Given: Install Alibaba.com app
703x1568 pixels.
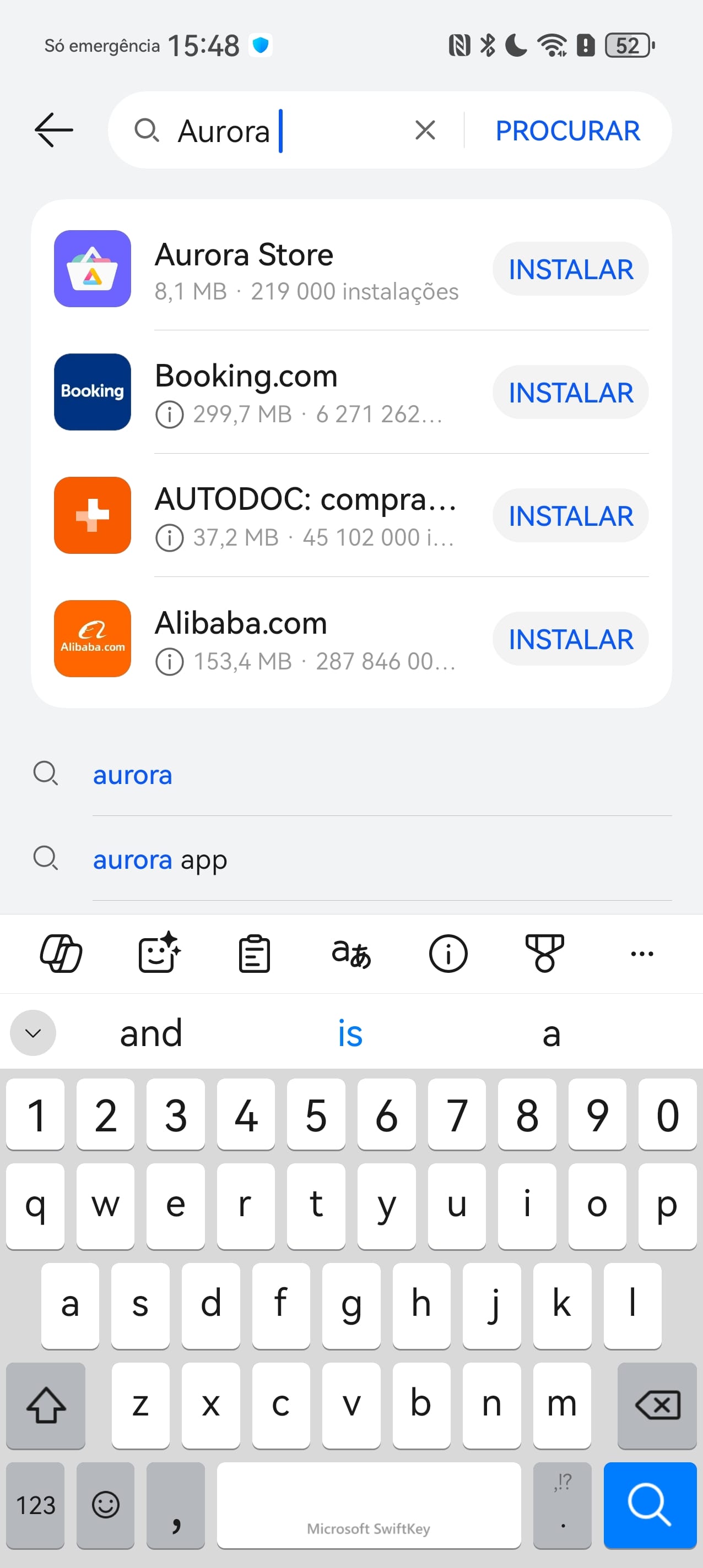Looking at the screenshot, I should [570, 639].
